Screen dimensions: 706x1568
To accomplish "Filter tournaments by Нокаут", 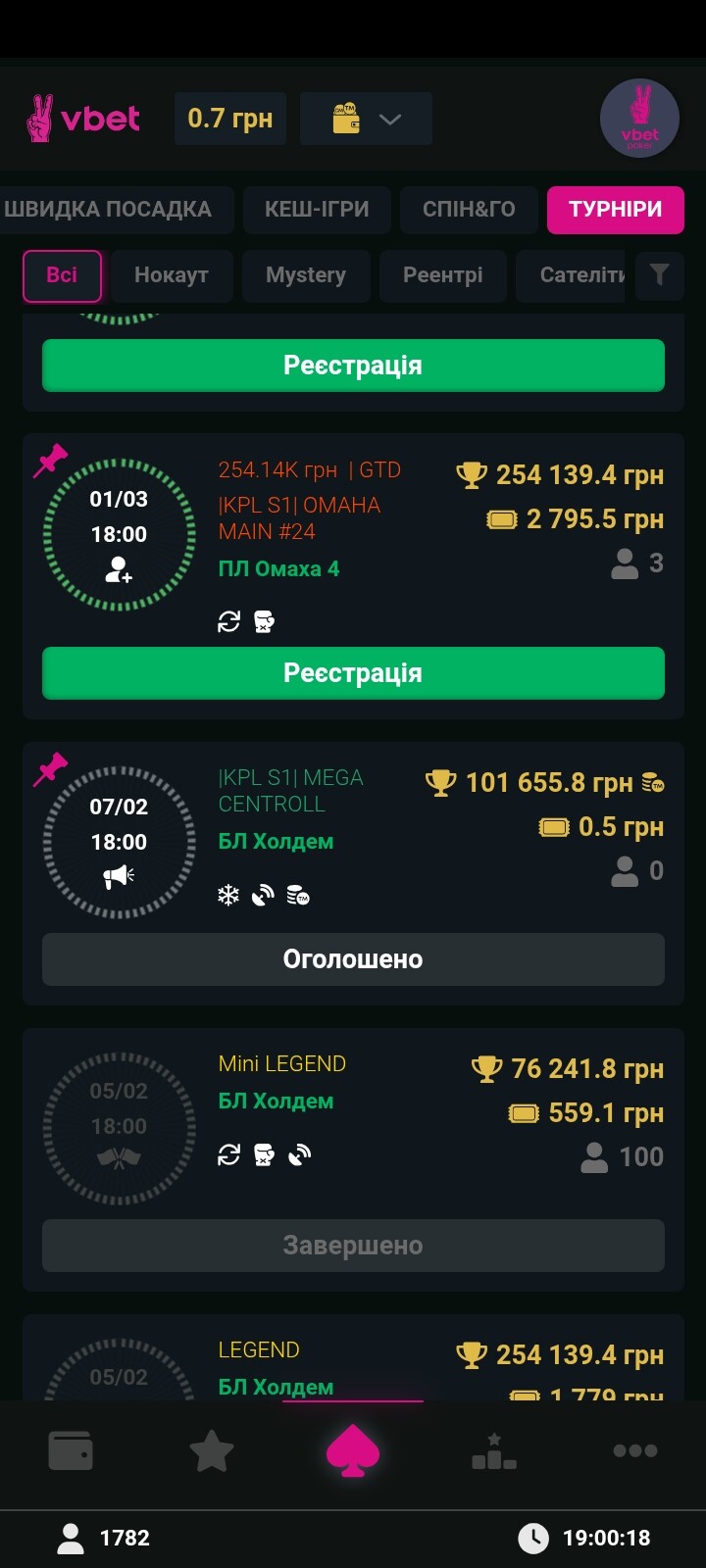I will (x=172, y=275).
